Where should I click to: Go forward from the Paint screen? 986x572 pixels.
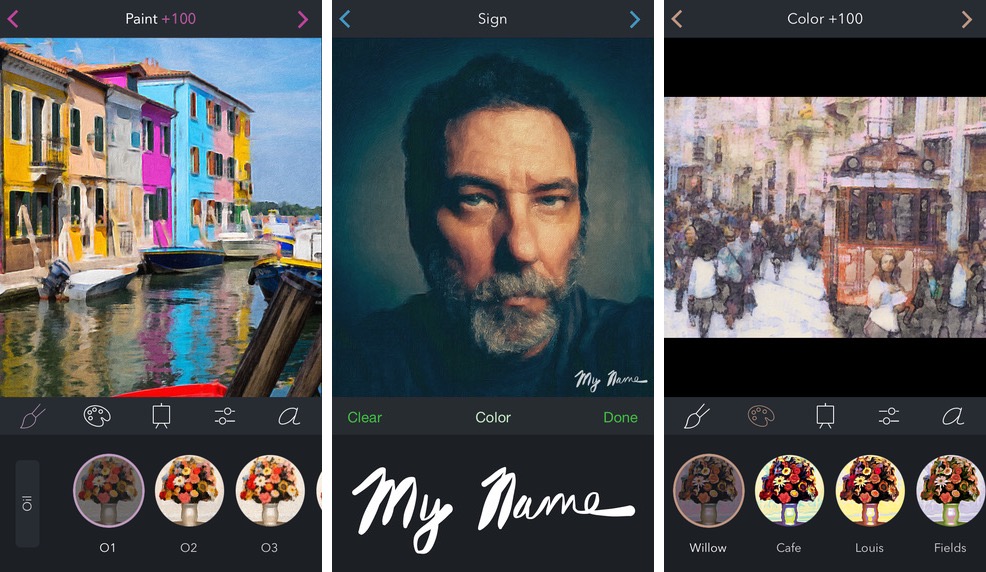303,19
